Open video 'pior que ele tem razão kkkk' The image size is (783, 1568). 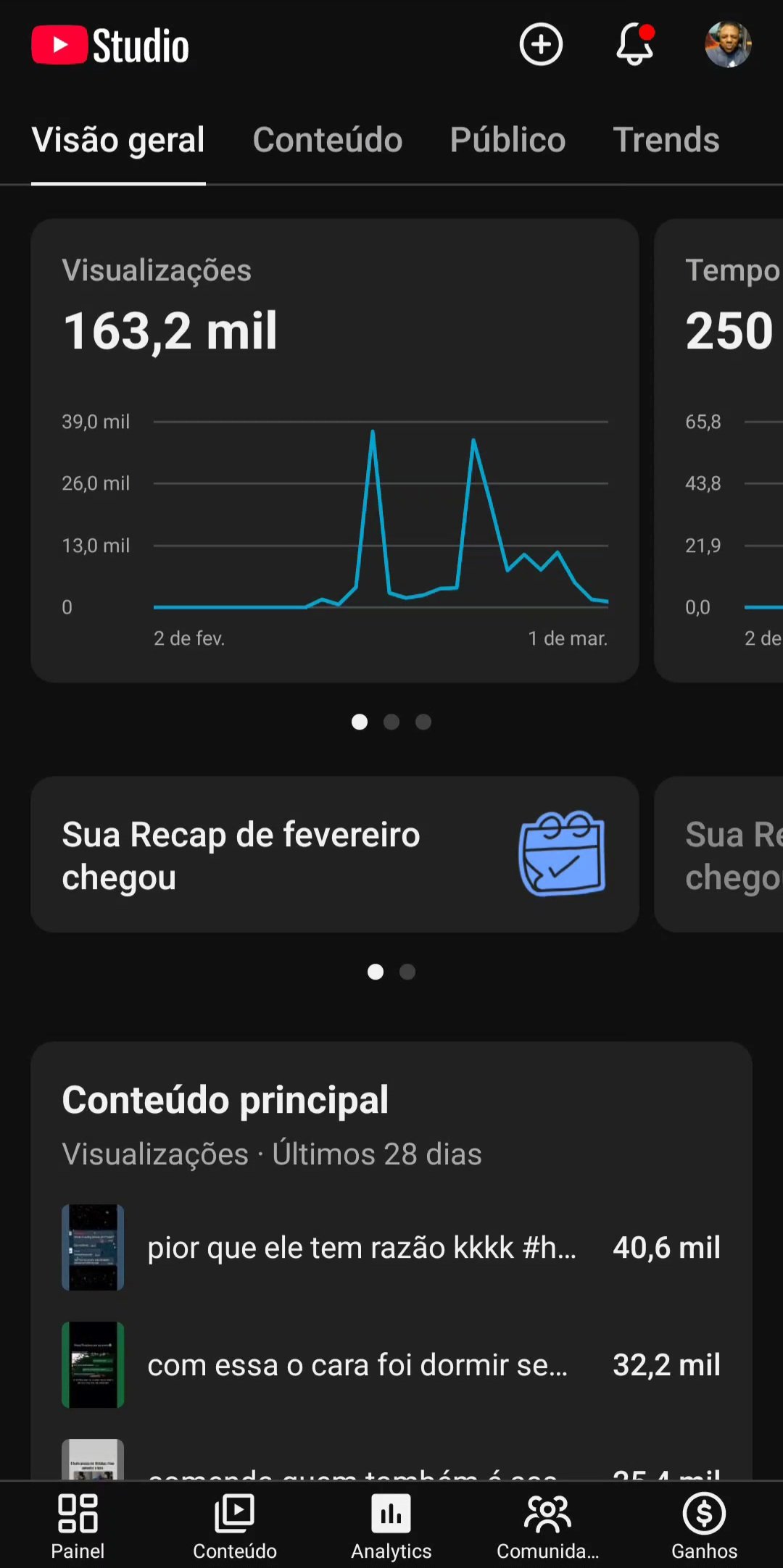coord(361,1248)
